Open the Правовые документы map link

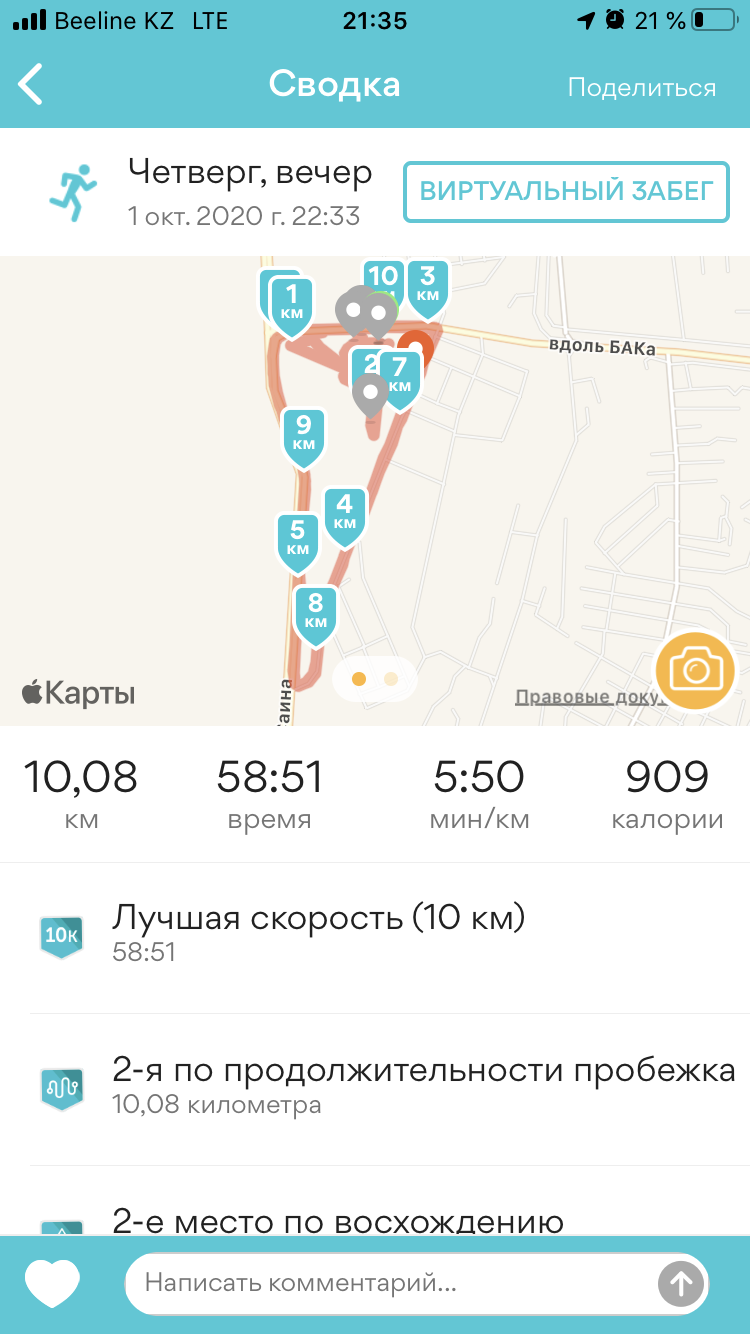tap(585, 697)
